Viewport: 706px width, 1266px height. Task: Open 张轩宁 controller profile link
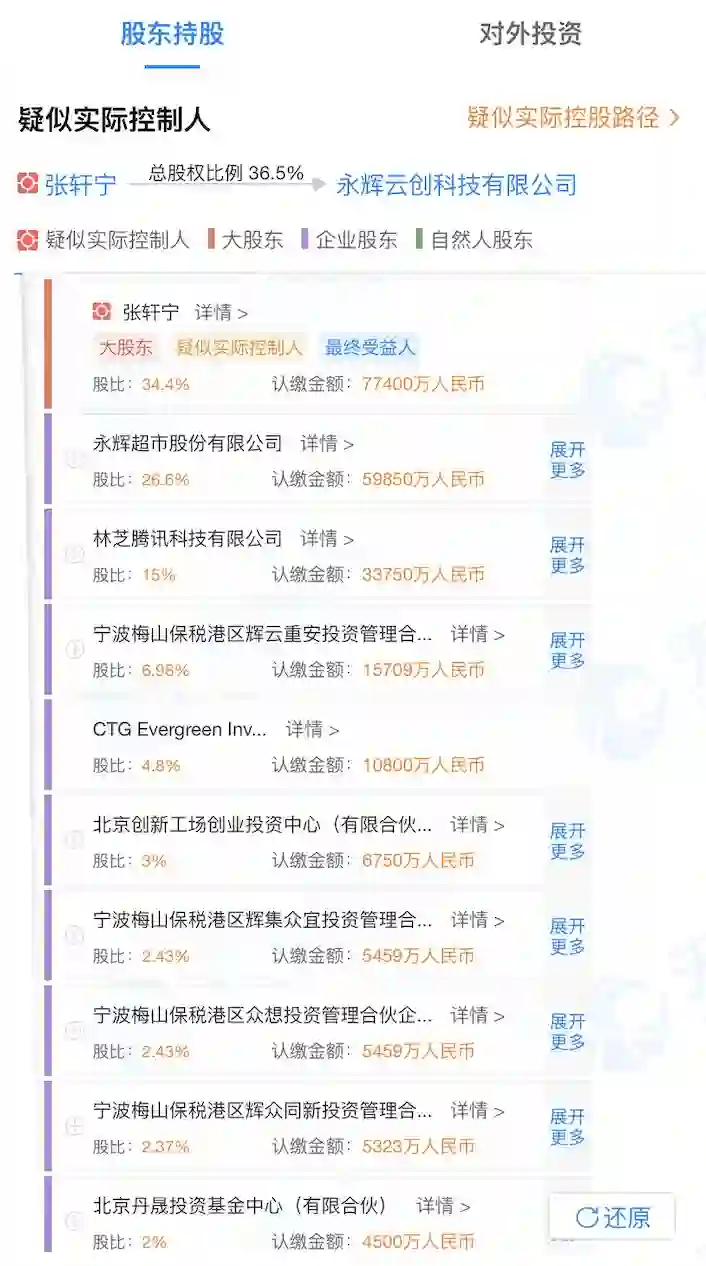tap(80, 185)
